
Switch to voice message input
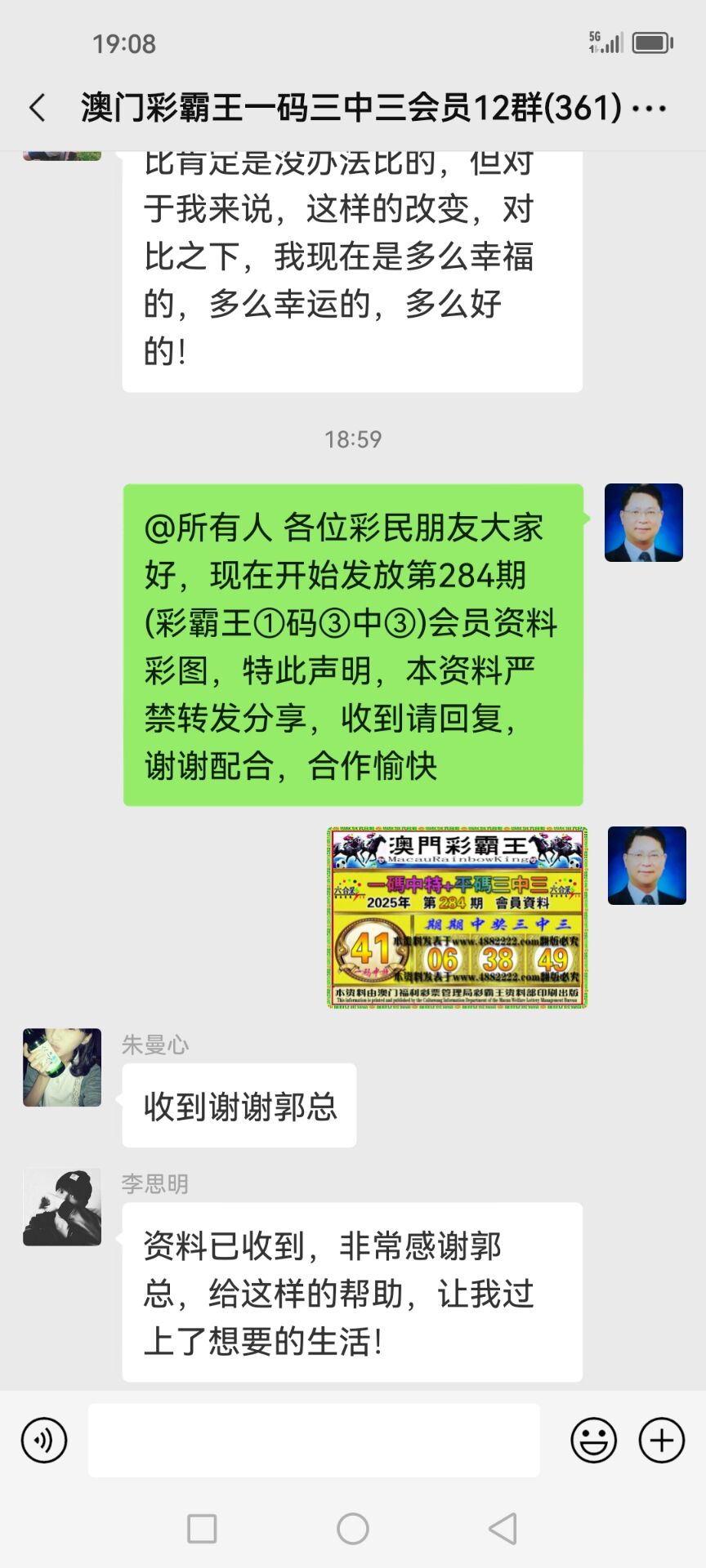tap(44, 1441)
